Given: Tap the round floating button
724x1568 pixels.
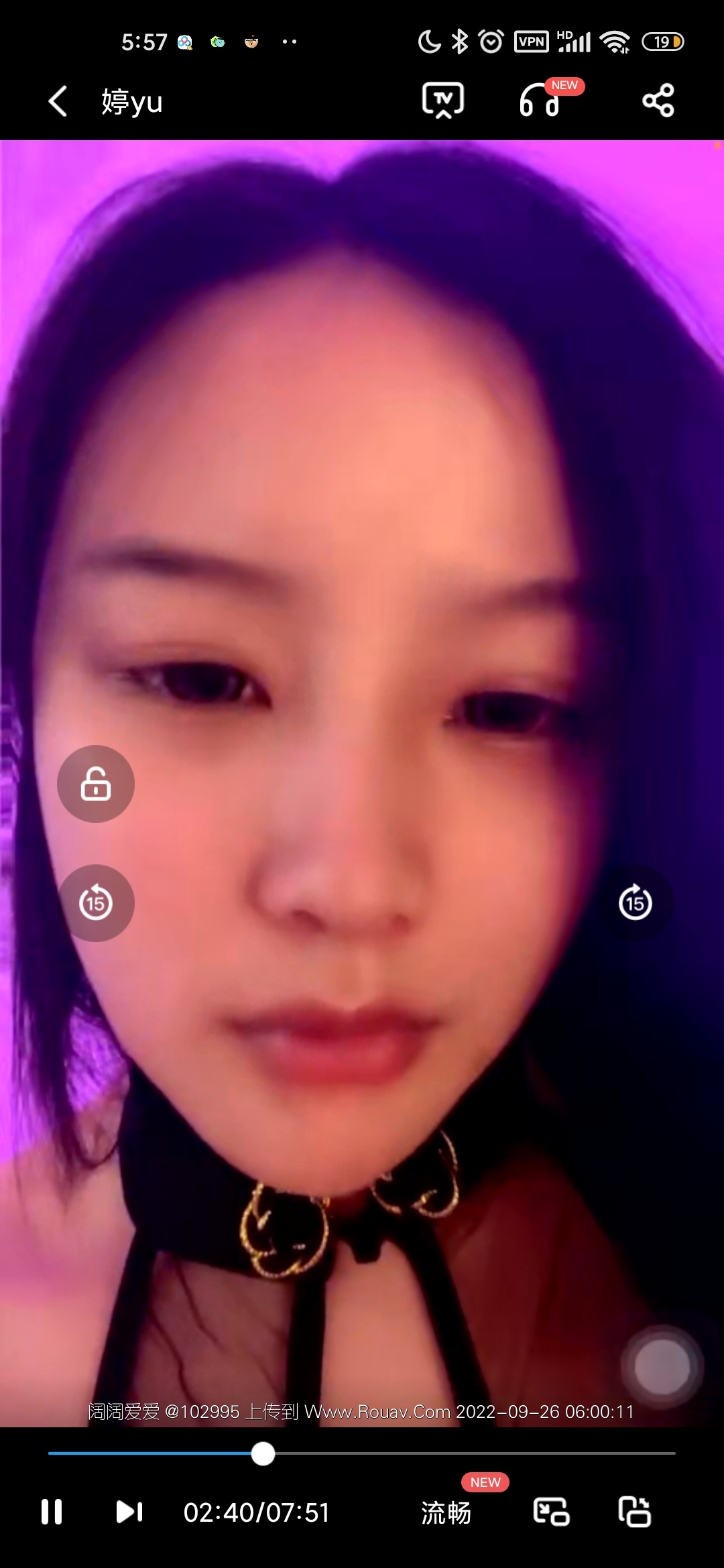Looking at the screenshot, I should (x=662, y=1367).
